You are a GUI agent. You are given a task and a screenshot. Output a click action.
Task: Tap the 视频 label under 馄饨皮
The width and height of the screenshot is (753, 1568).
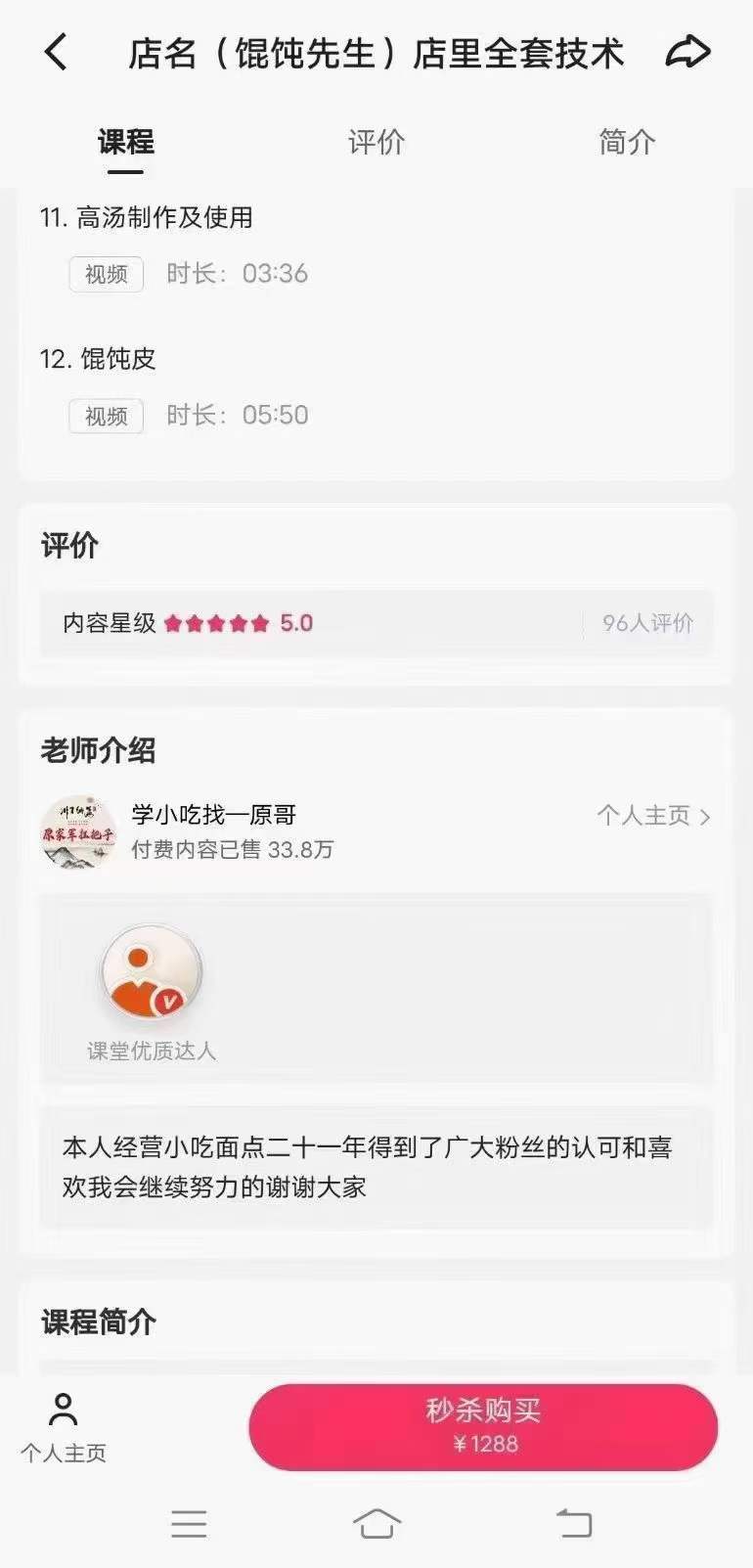coord(106,416)
